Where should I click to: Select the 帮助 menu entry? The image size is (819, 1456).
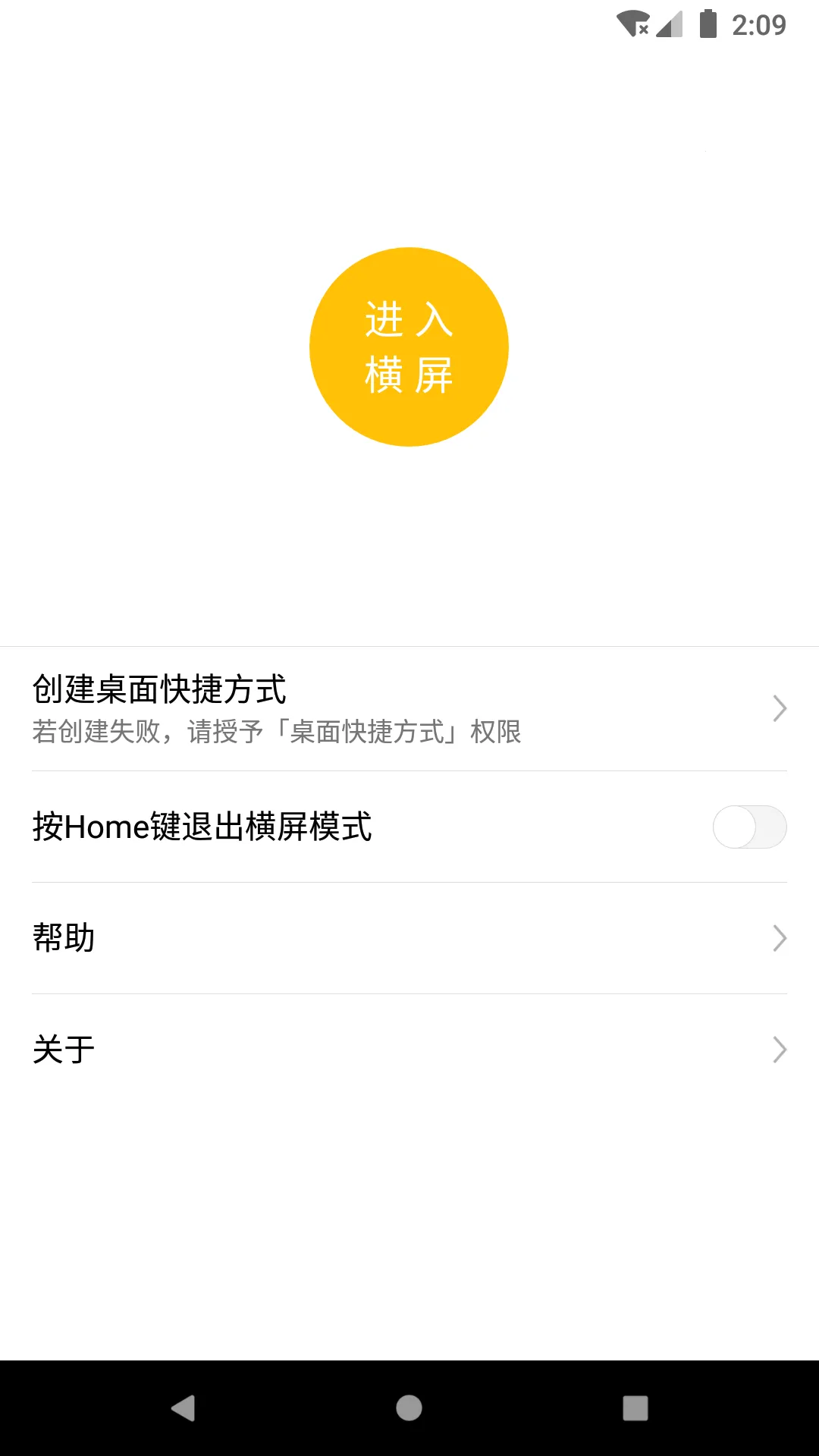pyautogui.click(x=303, y=938)
